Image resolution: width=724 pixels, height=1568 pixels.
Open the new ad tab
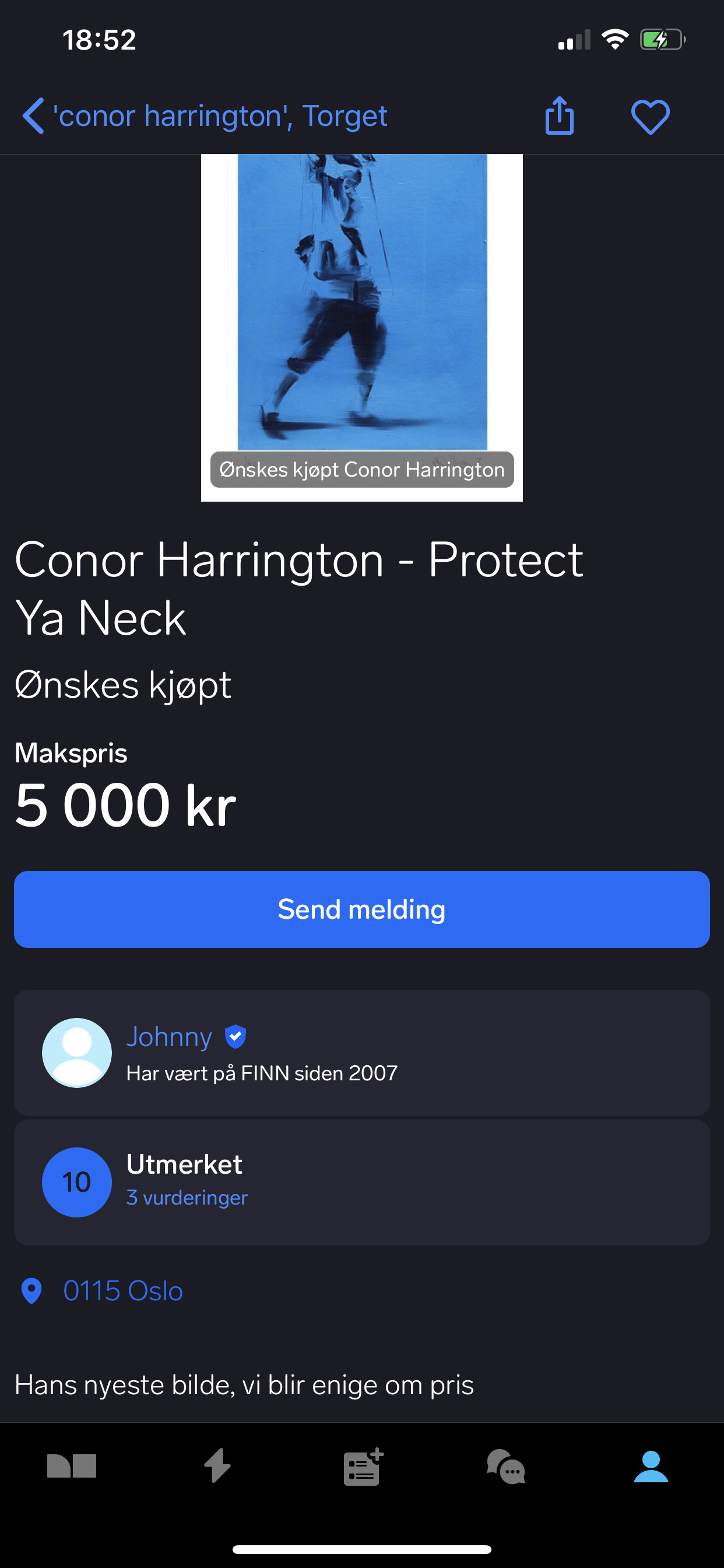pos(363,1466)
